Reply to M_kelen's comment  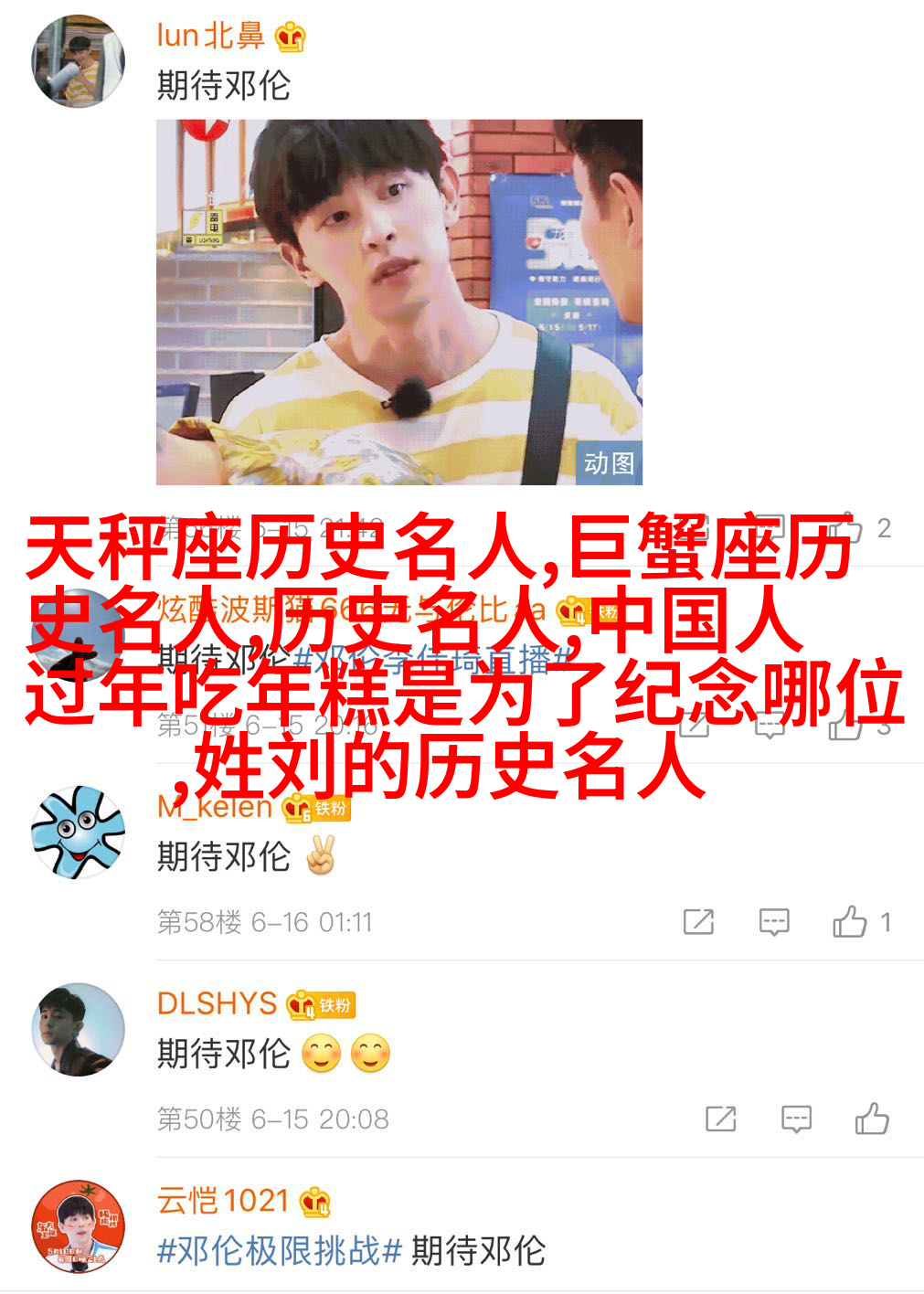coord(774,922)
